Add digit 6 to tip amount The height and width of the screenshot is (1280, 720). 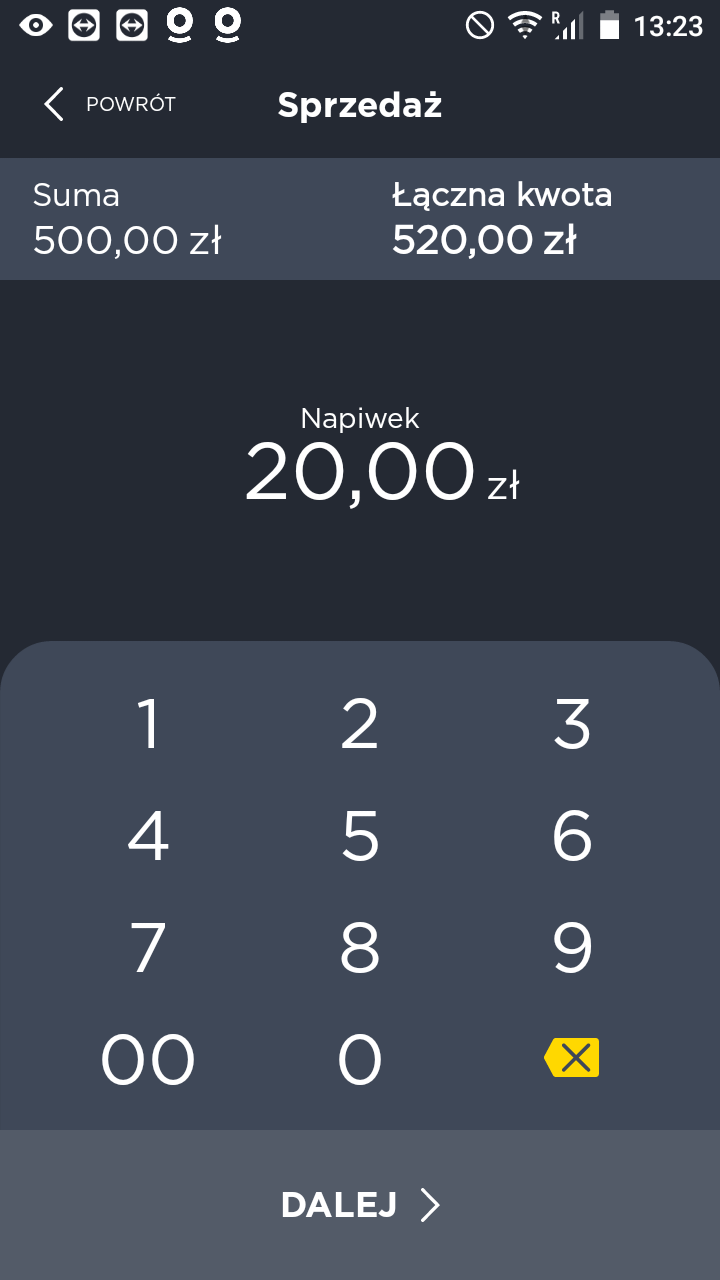coord(572,836)
